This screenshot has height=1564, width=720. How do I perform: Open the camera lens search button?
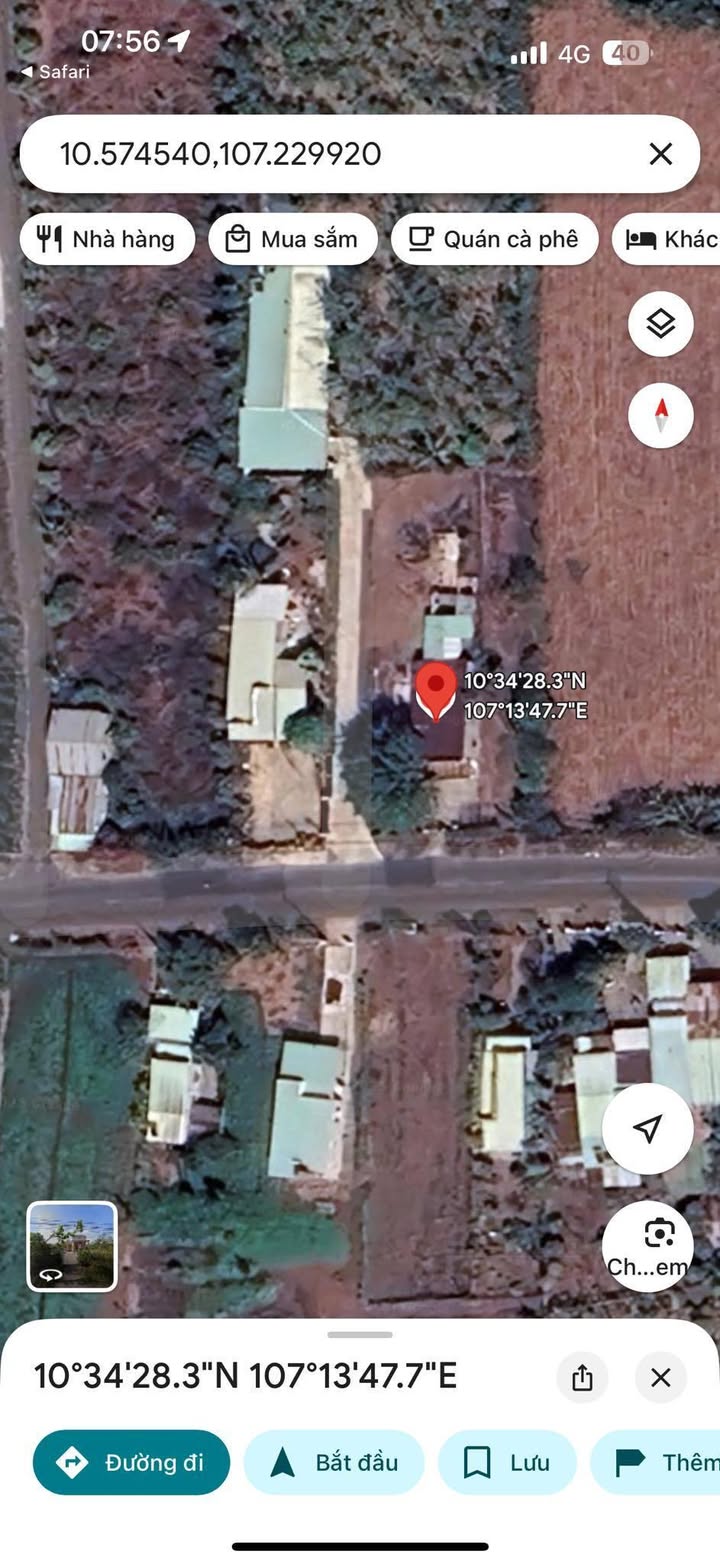[x=648, y=1246]
